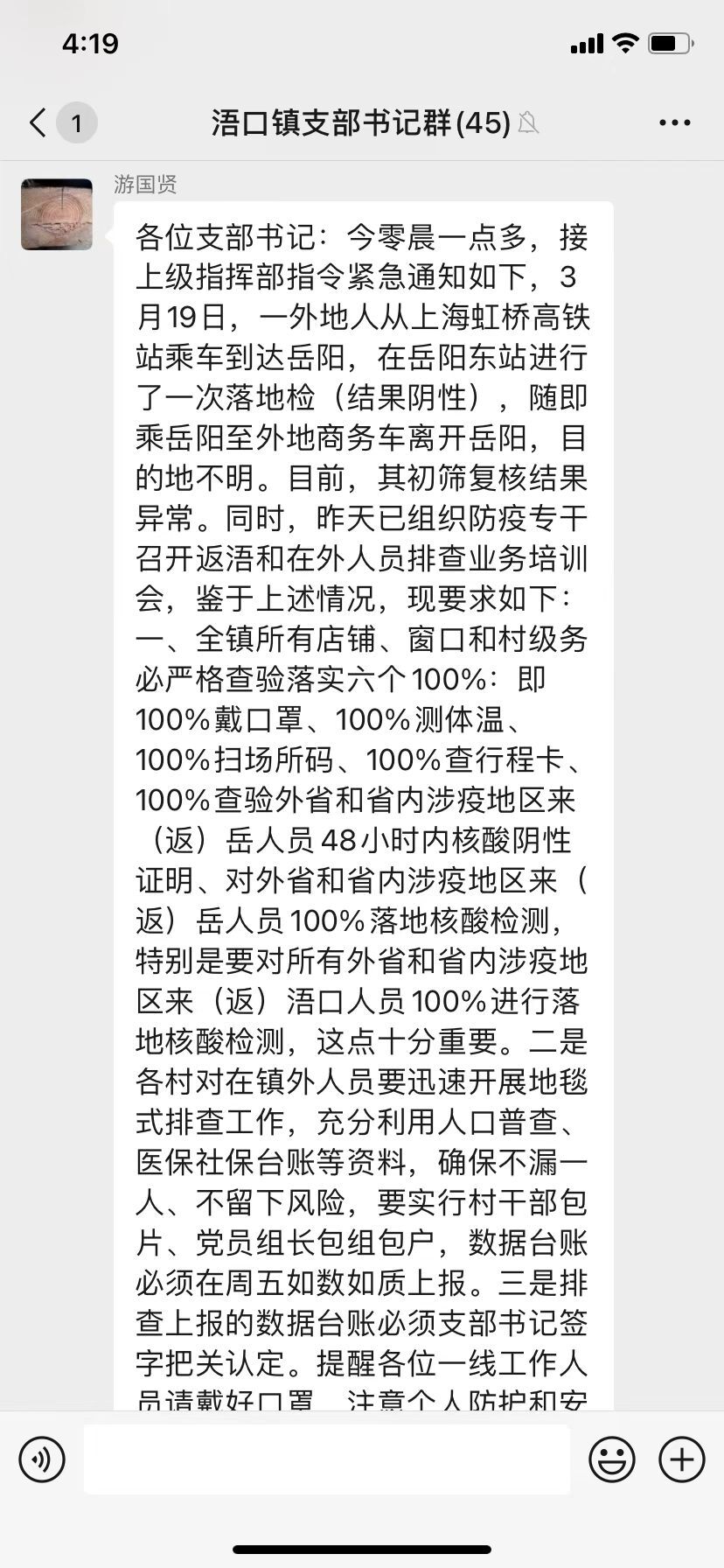Switch to voice message input
This screenshot has height=1568, width=724.
click(42, 1459)
